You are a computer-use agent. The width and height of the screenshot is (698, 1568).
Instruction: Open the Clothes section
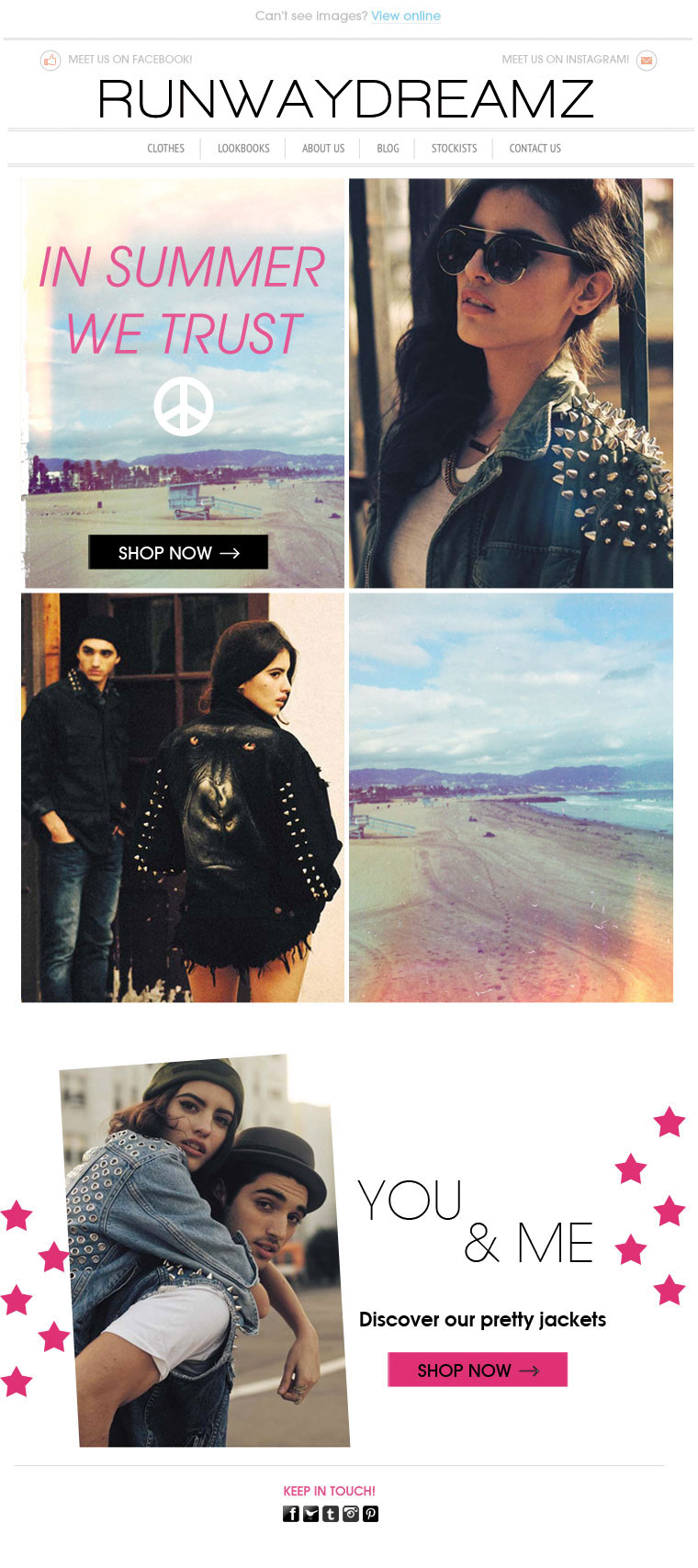point(165,148)
